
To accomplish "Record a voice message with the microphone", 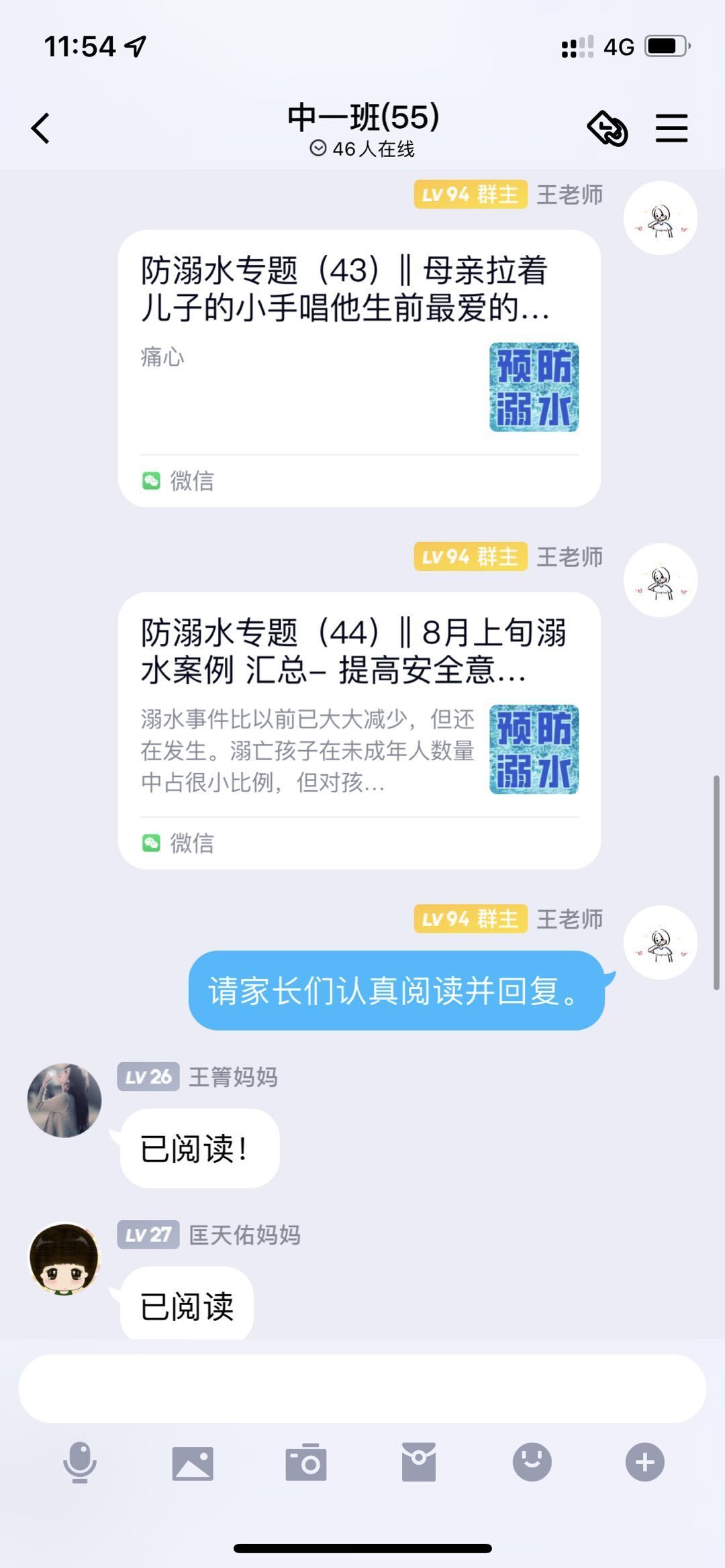I will coord(80,1462).
